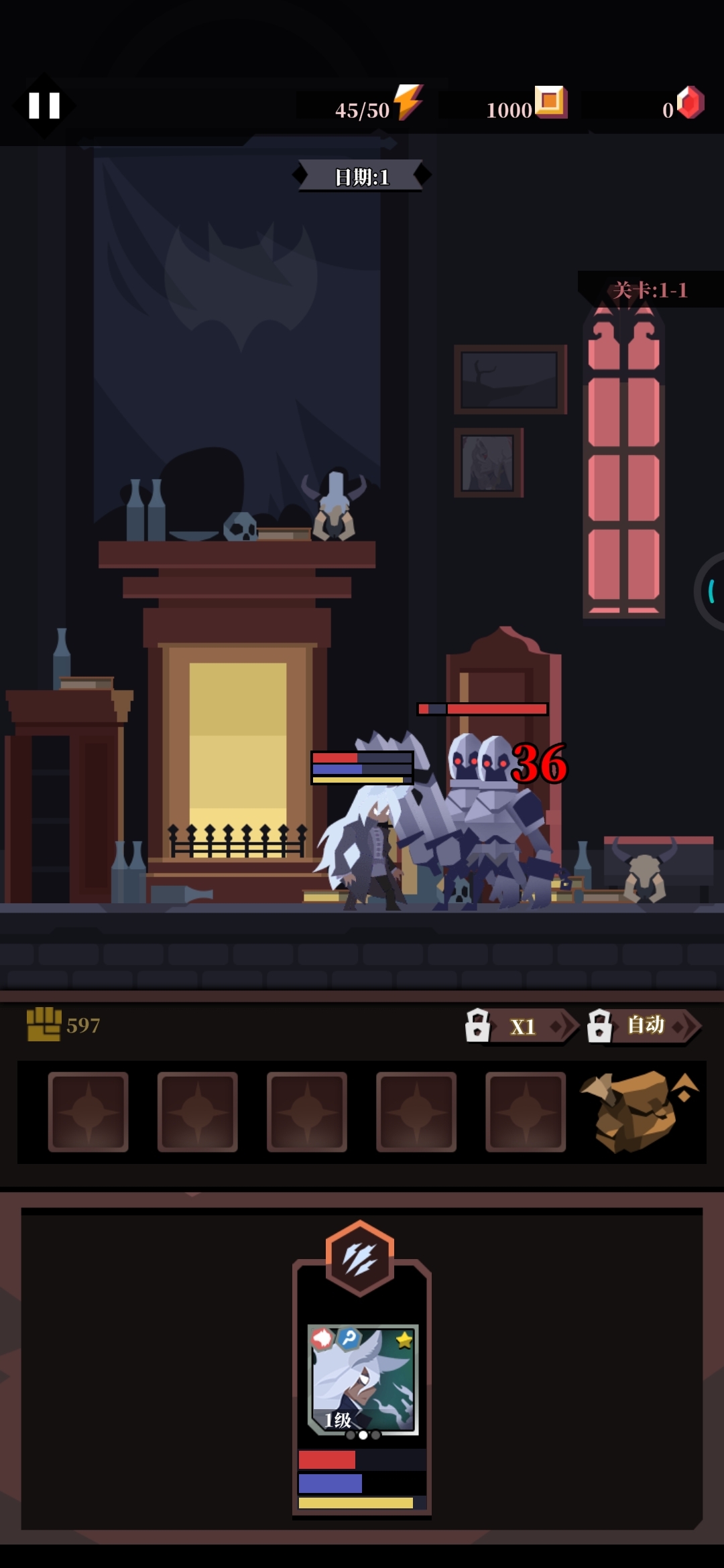Open the backpack inventory
Image resolution: width=724 pixels, height=1568 pixels.
[636, 1111]
